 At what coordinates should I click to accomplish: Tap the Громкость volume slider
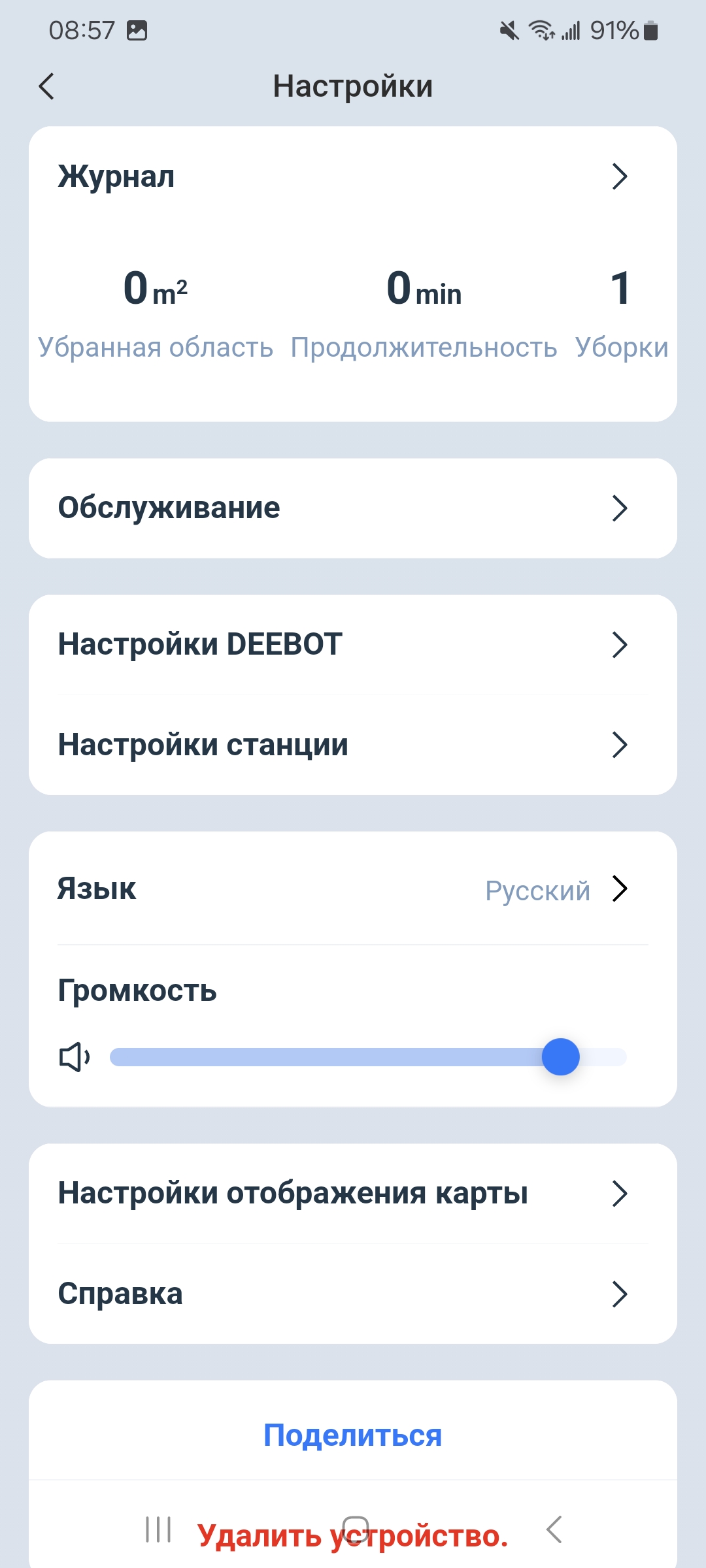[368, 1057]
